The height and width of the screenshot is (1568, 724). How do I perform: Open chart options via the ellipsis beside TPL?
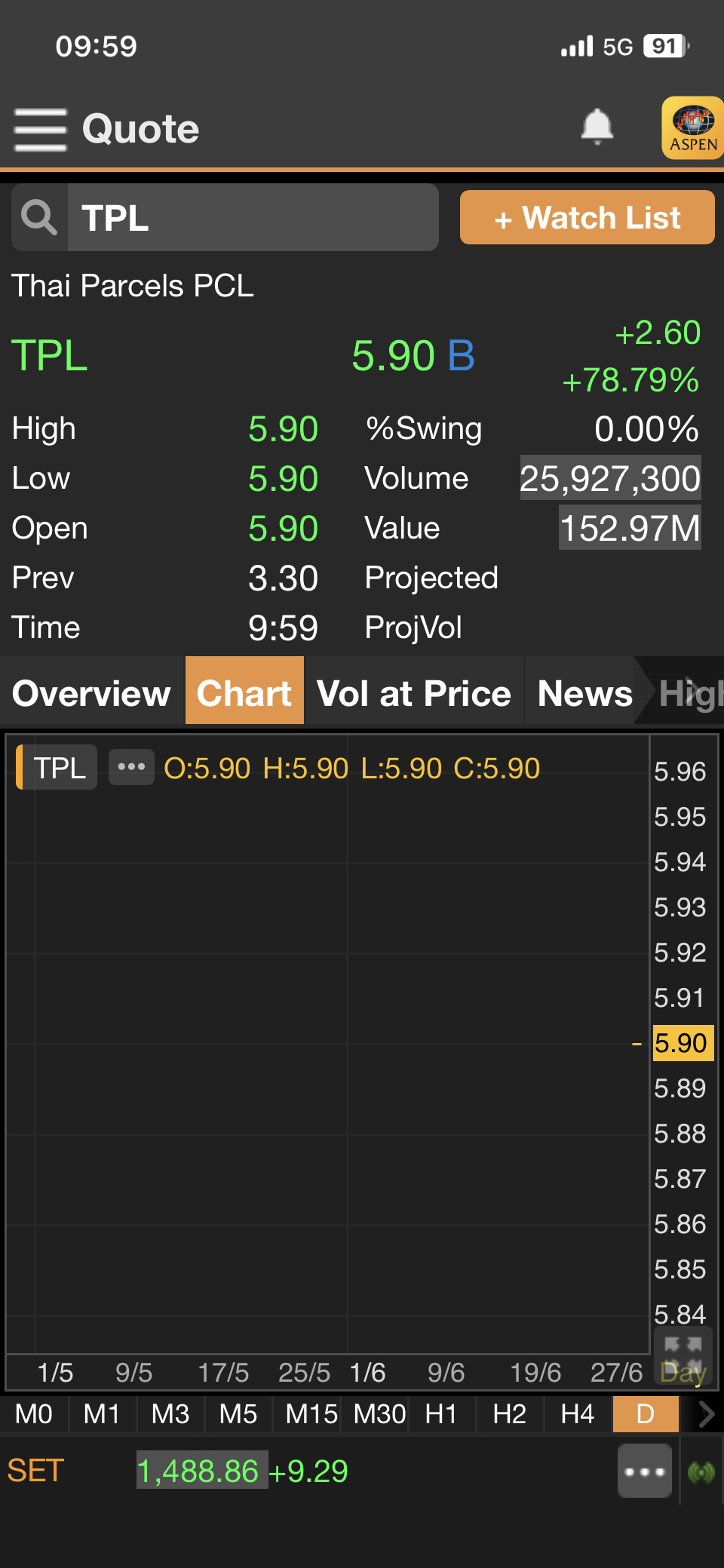pyautogui.click(x=130, y=767)
